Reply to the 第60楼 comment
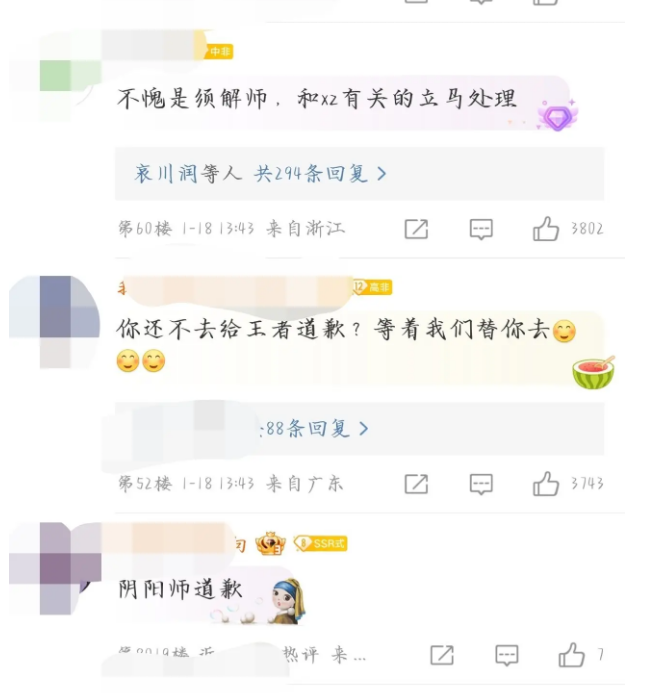This screenshot has width=660, height=693. 481,229
